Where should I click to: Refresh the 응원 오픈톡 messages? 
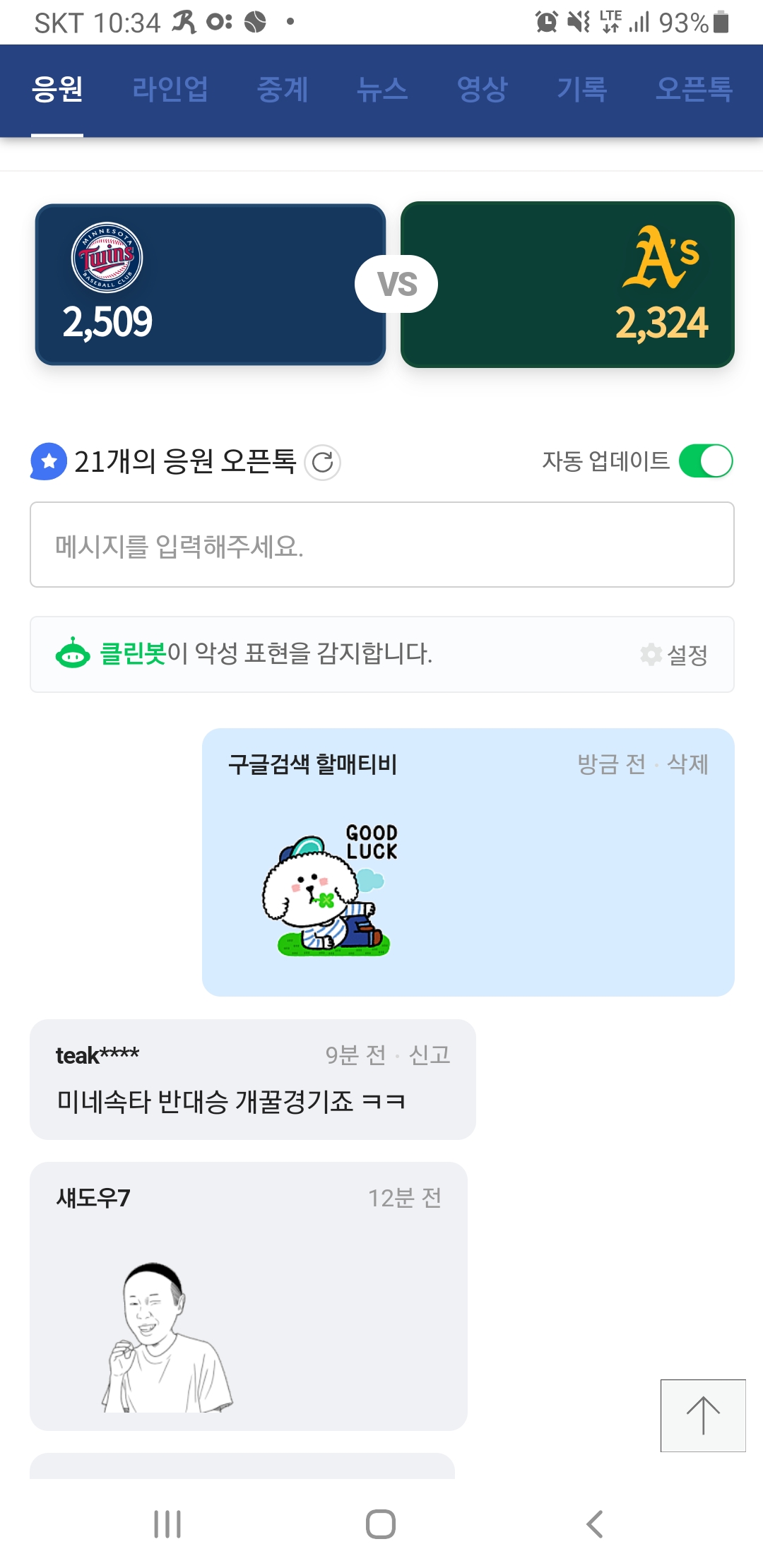coord(323,463)
